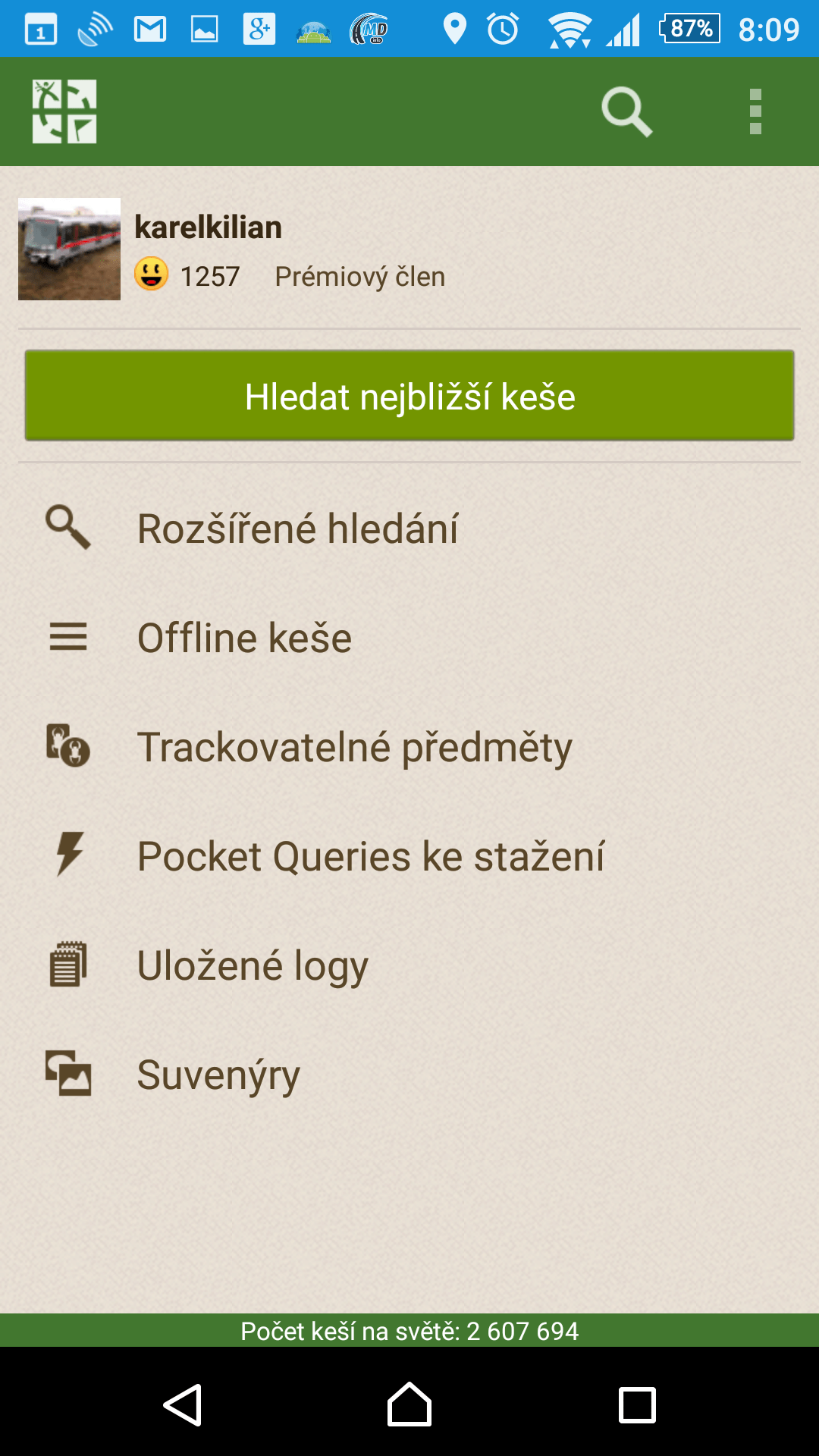Open the Offline keše list
Screen dimensions: 819x1456
click(x=244, y=638)
